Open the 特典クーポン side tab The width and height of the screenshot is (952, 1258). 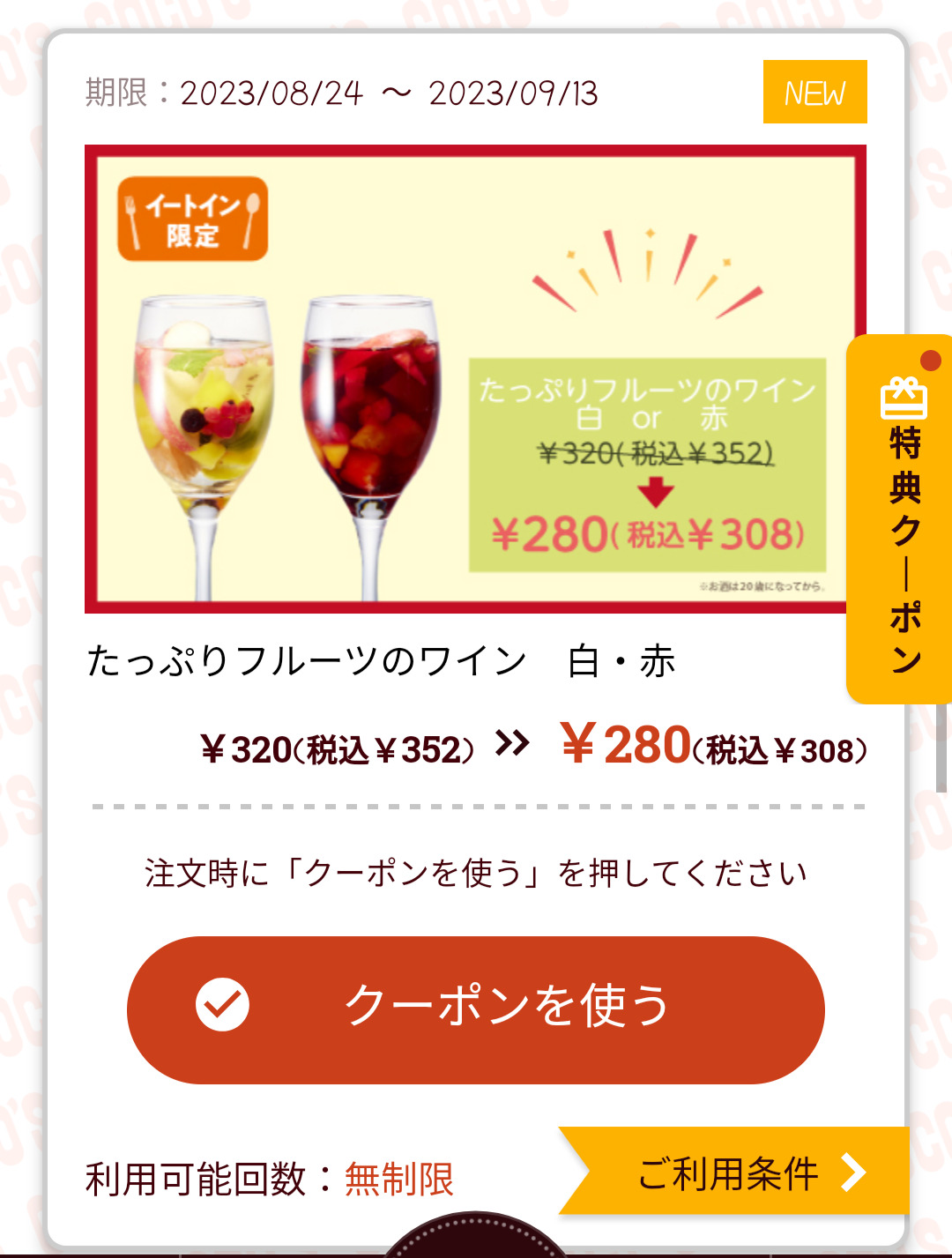pyautogui.click(x=901, y=520)
